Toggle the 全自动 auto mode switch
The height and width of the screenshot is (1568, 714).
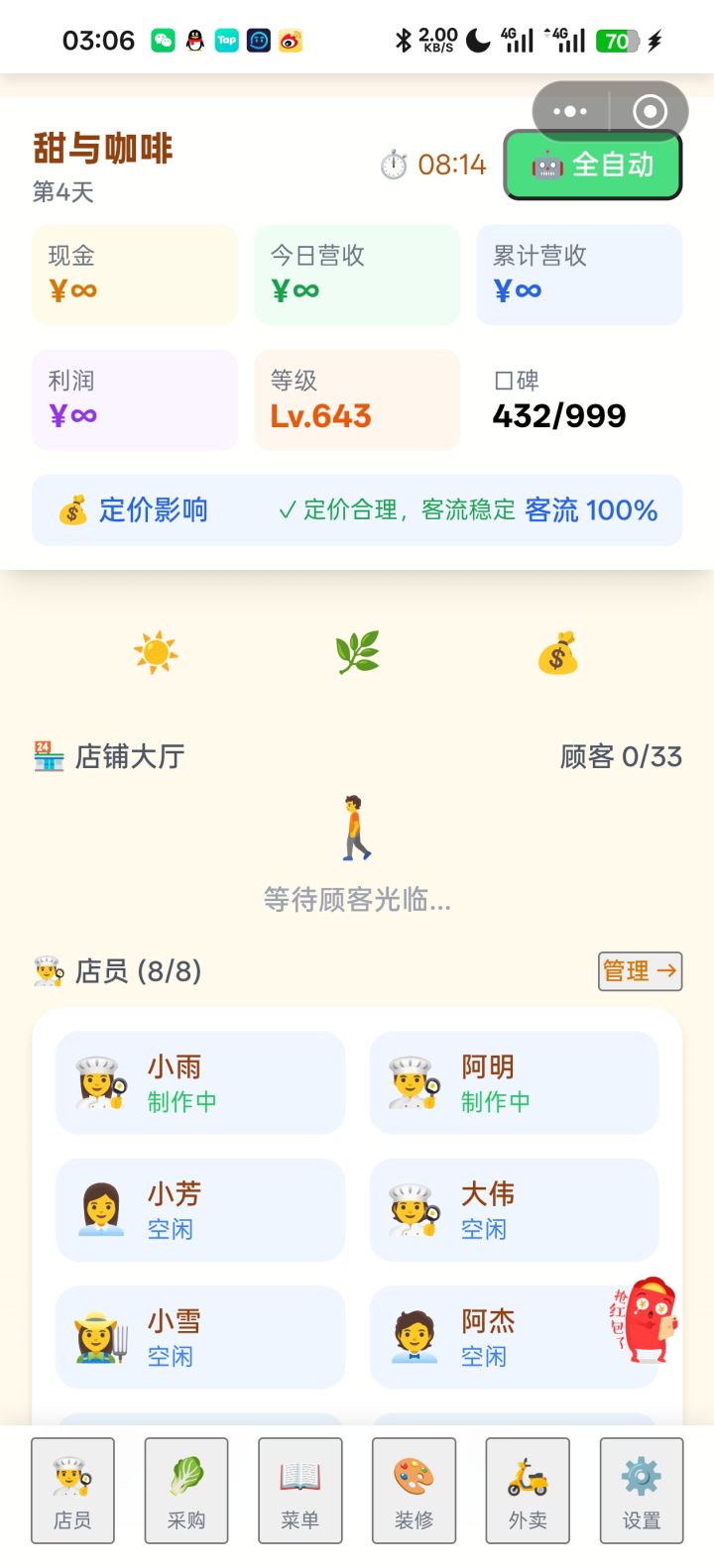pos(592,165)
